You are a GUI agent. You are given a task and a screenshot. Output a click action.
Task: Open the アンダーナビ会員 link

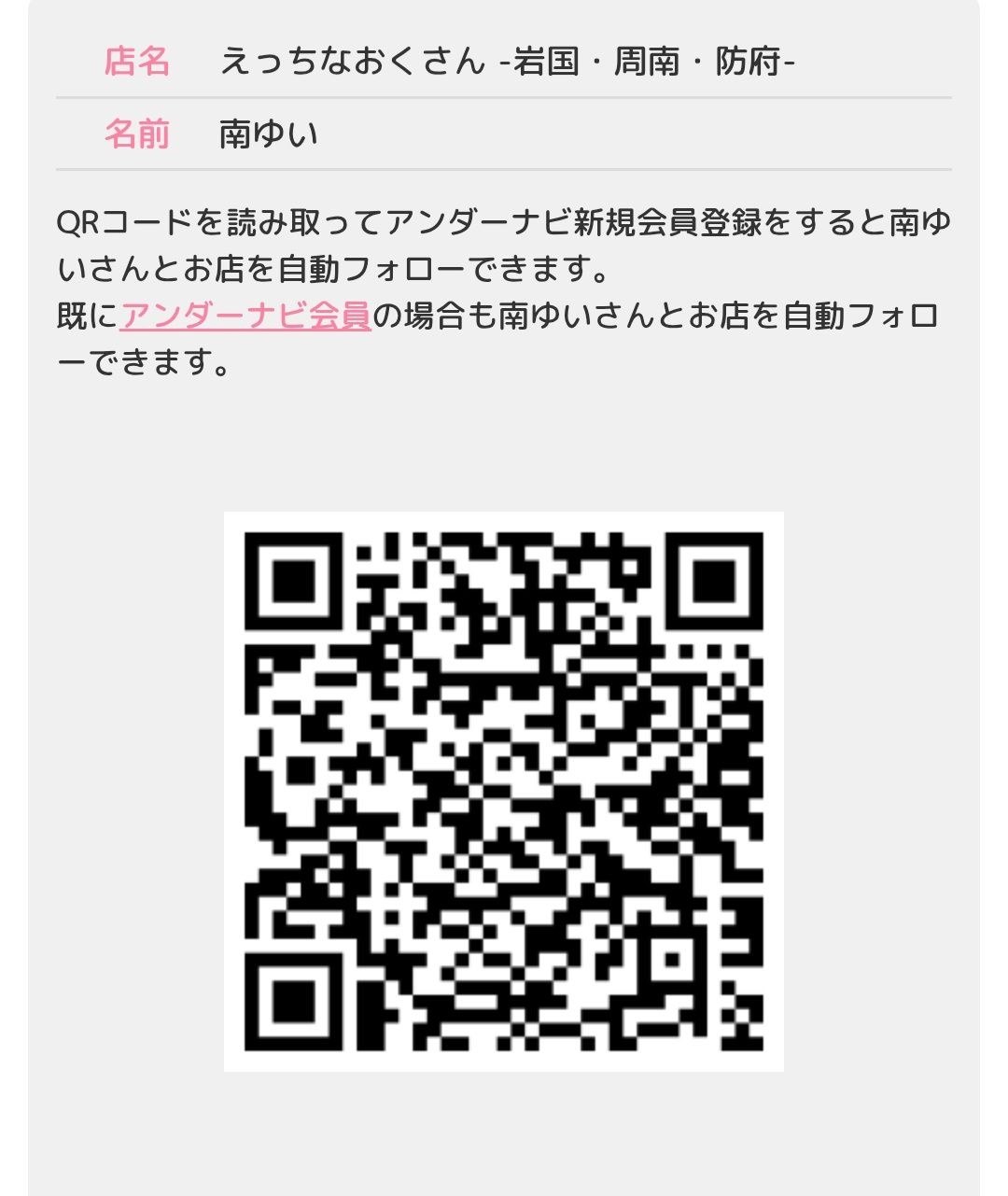[x=245, y=316]
